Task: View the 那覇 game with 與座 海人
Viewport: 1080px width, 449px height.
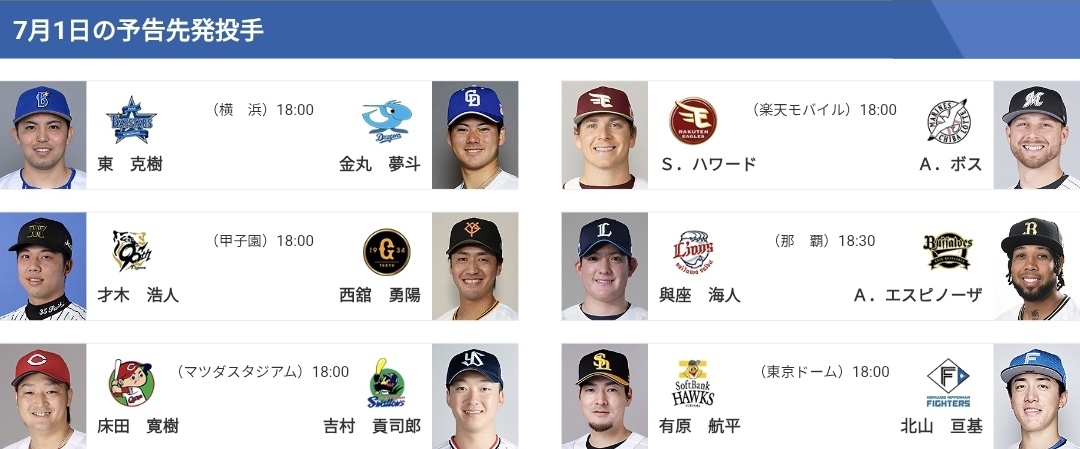Action: tap(820, 267)
